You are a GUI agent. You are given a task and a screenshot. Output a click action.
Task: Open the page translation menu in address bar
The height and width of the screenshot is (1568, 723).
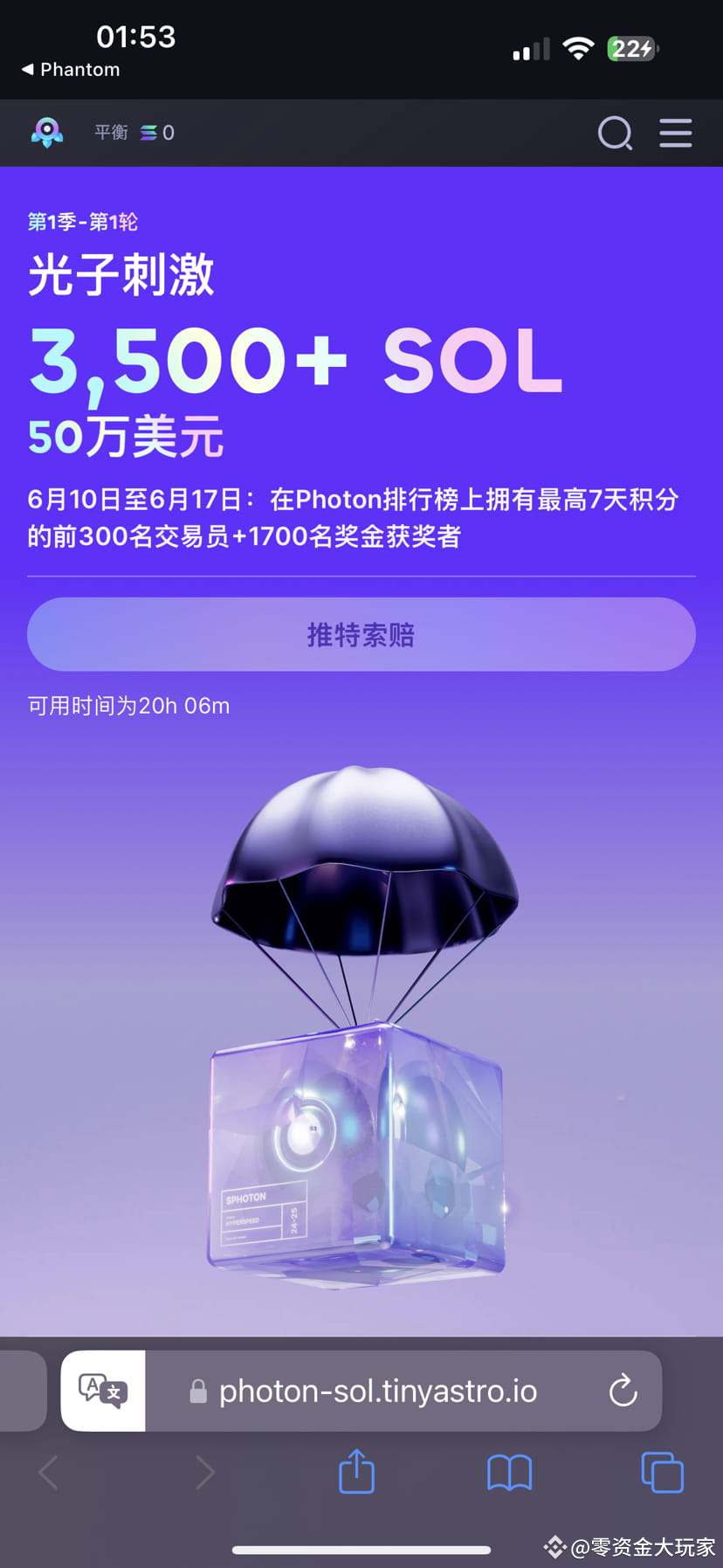[102, 1391]
